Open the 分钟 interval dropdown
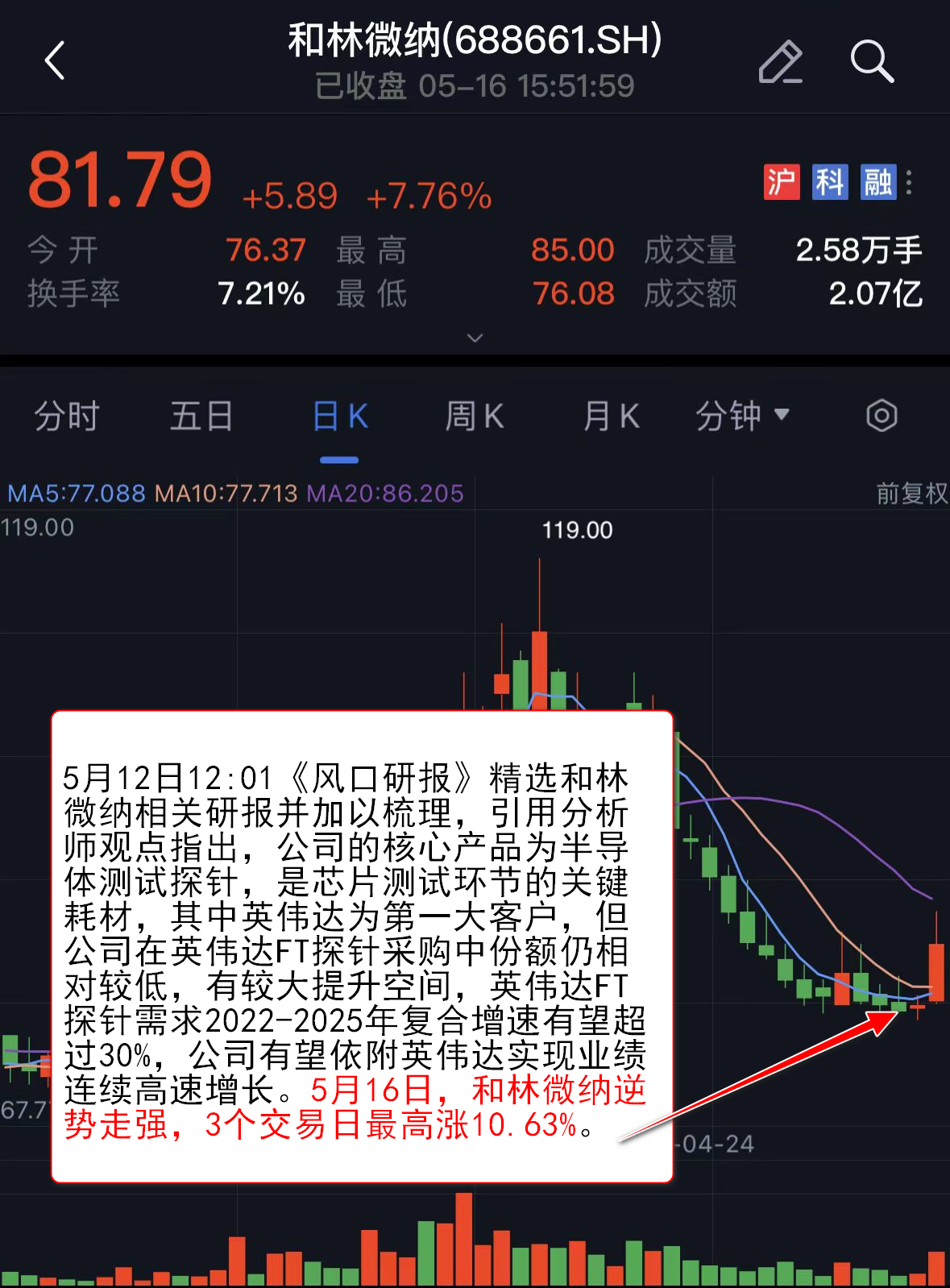The height and width of the screenshot is (1288, 950). (x=742, y=417)
